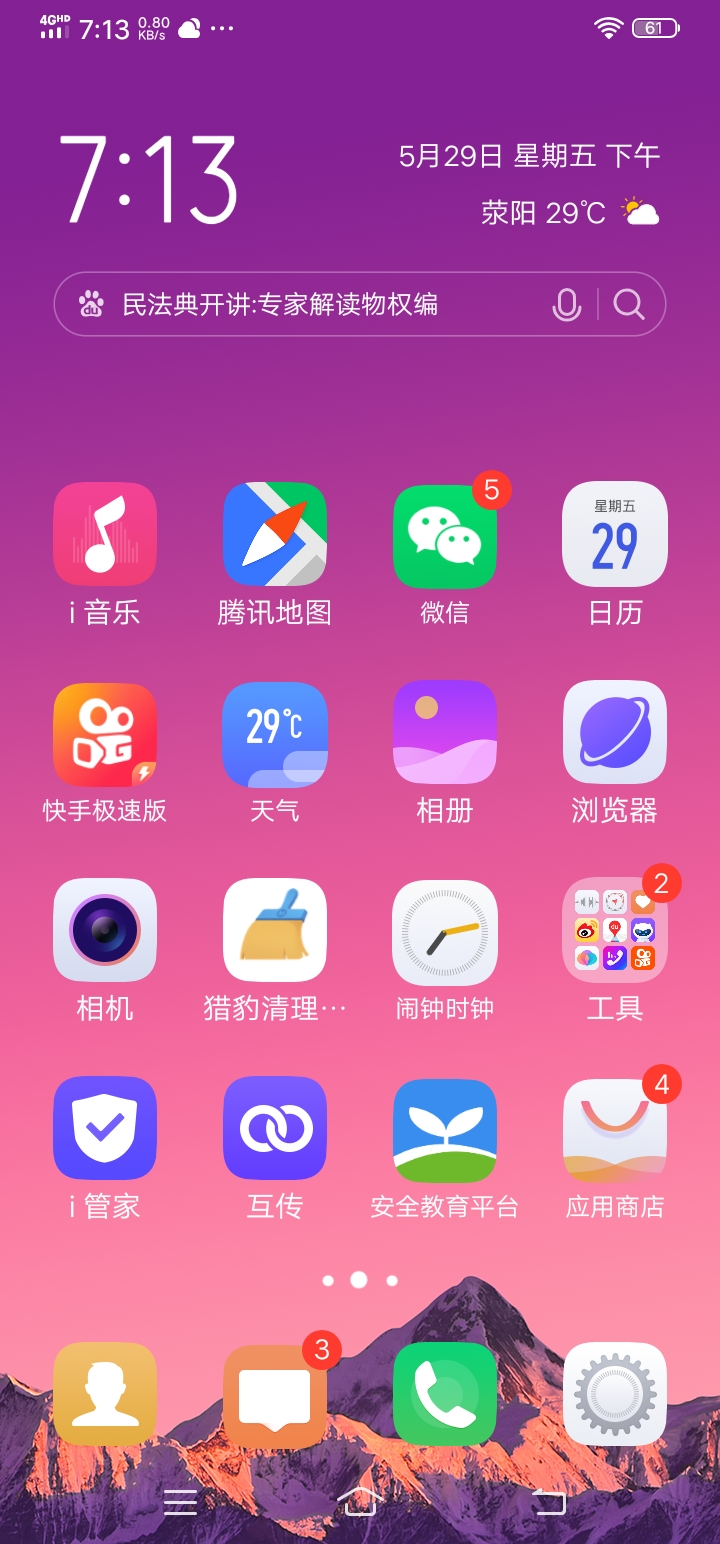The image size is (720, 1544).
Task: Launch 快手极速版 app
Action: 105,735
